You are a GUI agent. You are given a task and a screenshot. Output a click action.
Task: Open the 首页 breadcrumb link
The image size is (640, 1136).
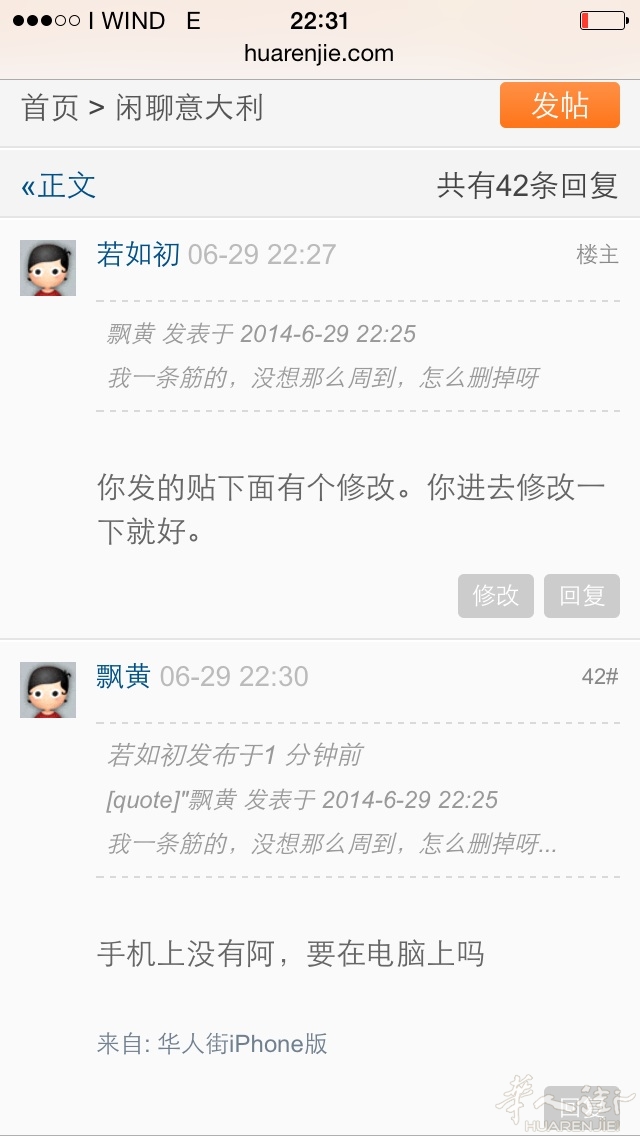(x=49, y=107)
